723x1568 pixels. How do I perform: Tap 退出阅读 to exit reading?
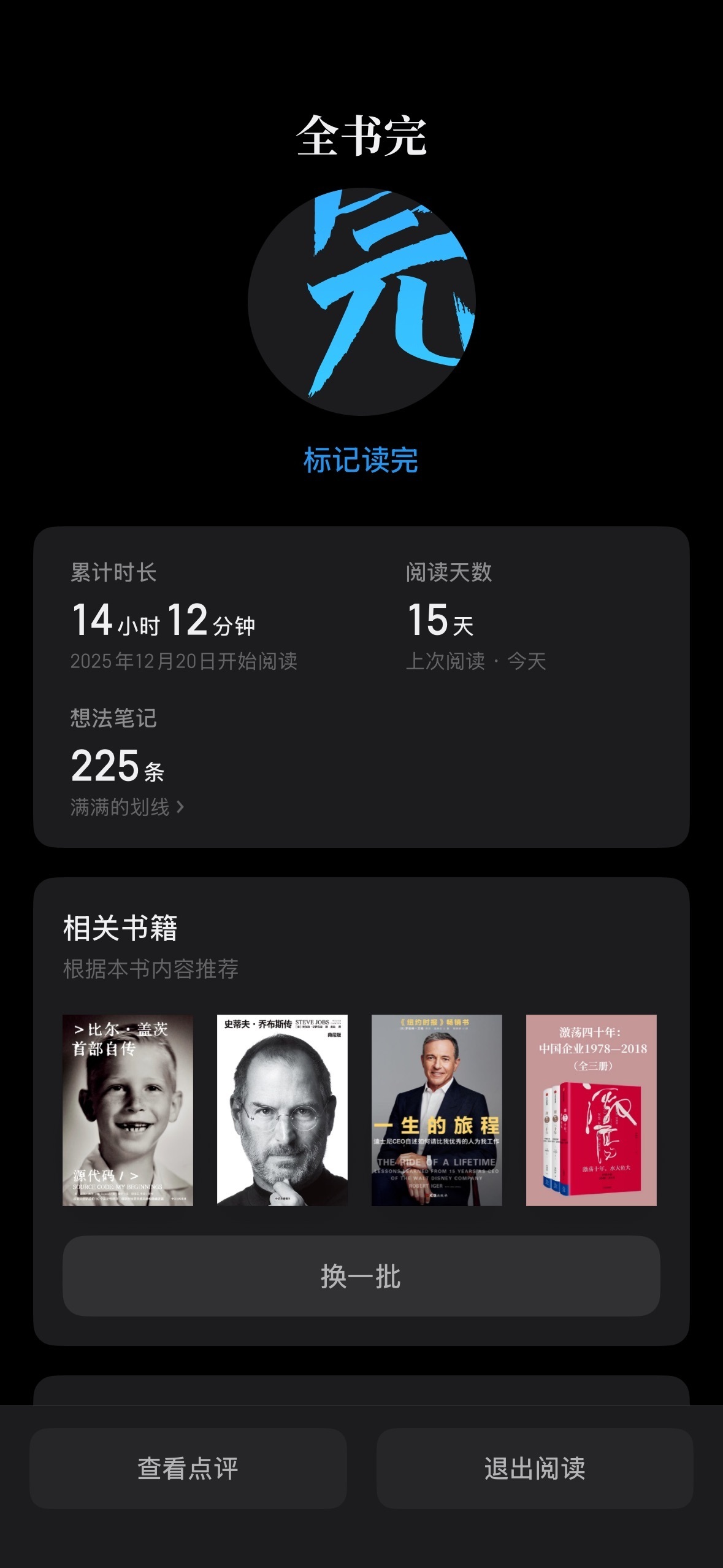(x=534, y=1469)
